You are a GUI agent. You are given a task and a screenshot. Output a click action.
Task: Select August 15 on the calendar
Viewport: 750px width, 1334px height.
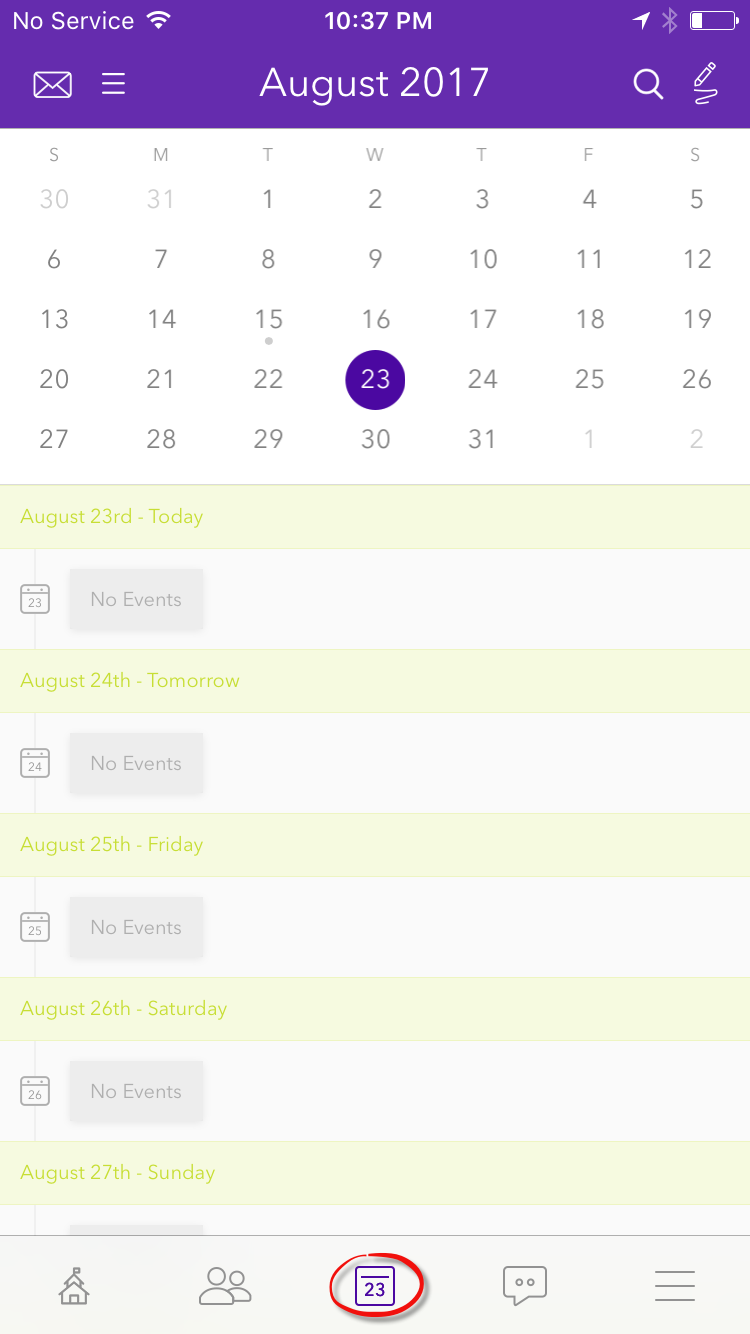point(268,320)
